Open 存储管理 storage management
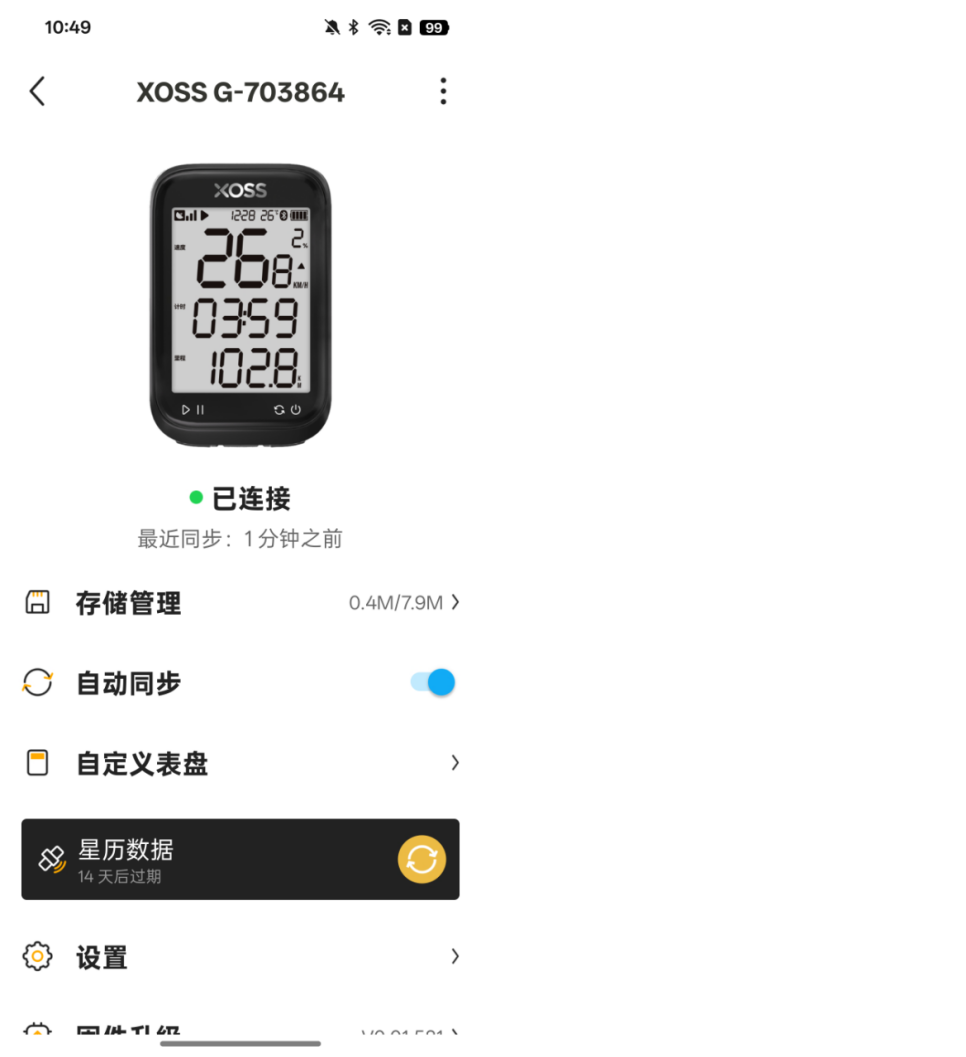Viewport: 966px width, 1057px height. coord(240,603)
